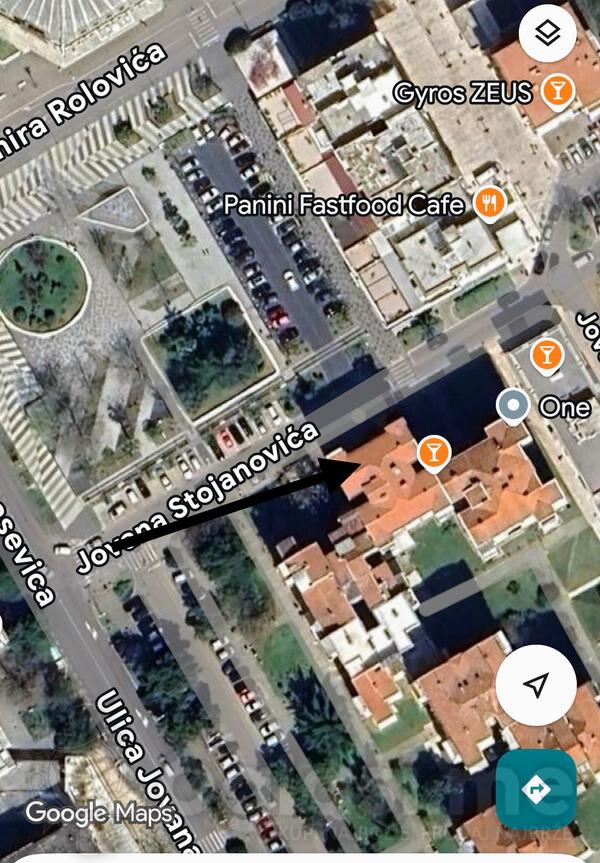Open Panini Fastfood Cafe place marker
The height and width of the screenshot is (863, 600).
click(489, 204)
